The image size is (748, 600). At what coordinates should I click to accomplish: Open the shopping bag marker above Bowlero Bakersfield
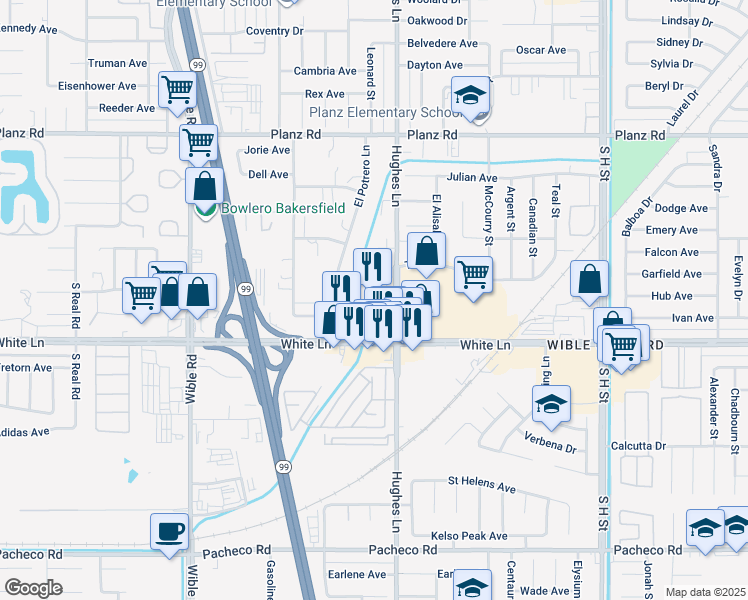pyautogui.click(x=205, y=185)
